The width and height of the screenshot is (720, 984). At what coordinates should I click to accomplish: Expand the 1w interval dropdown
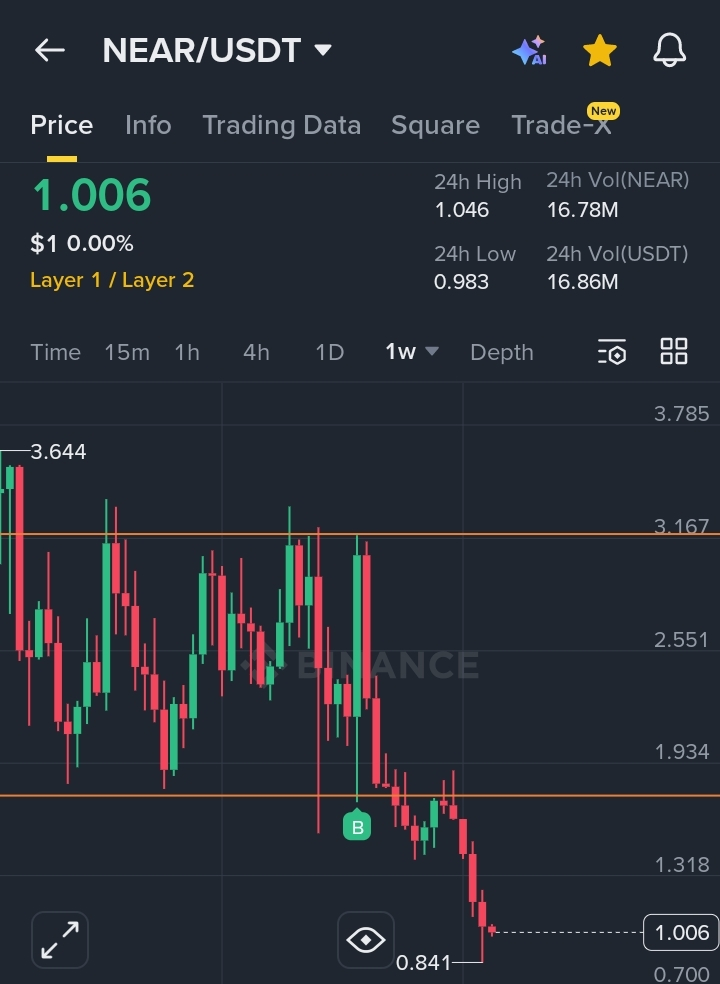pos(412,352)
